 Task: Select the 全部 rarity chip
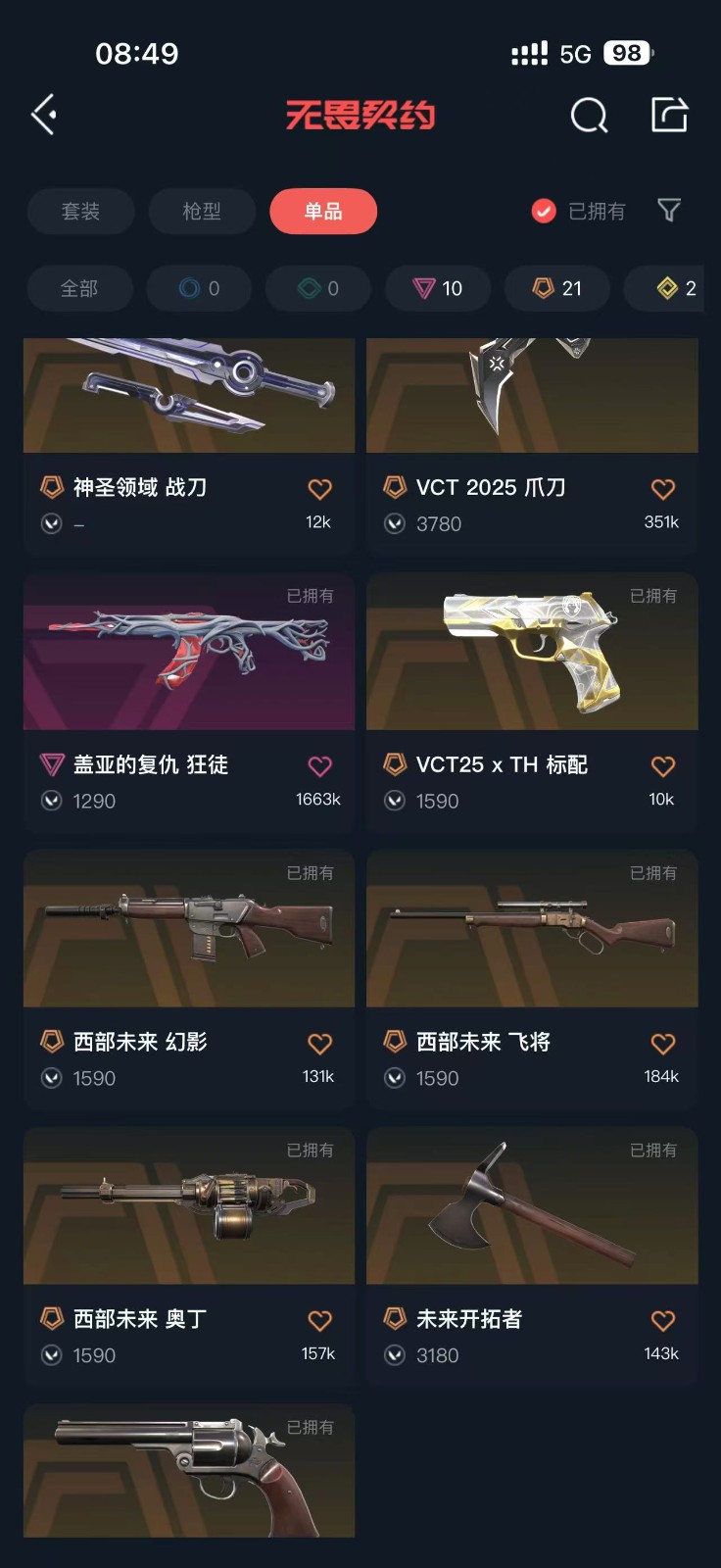coord(79,288)
